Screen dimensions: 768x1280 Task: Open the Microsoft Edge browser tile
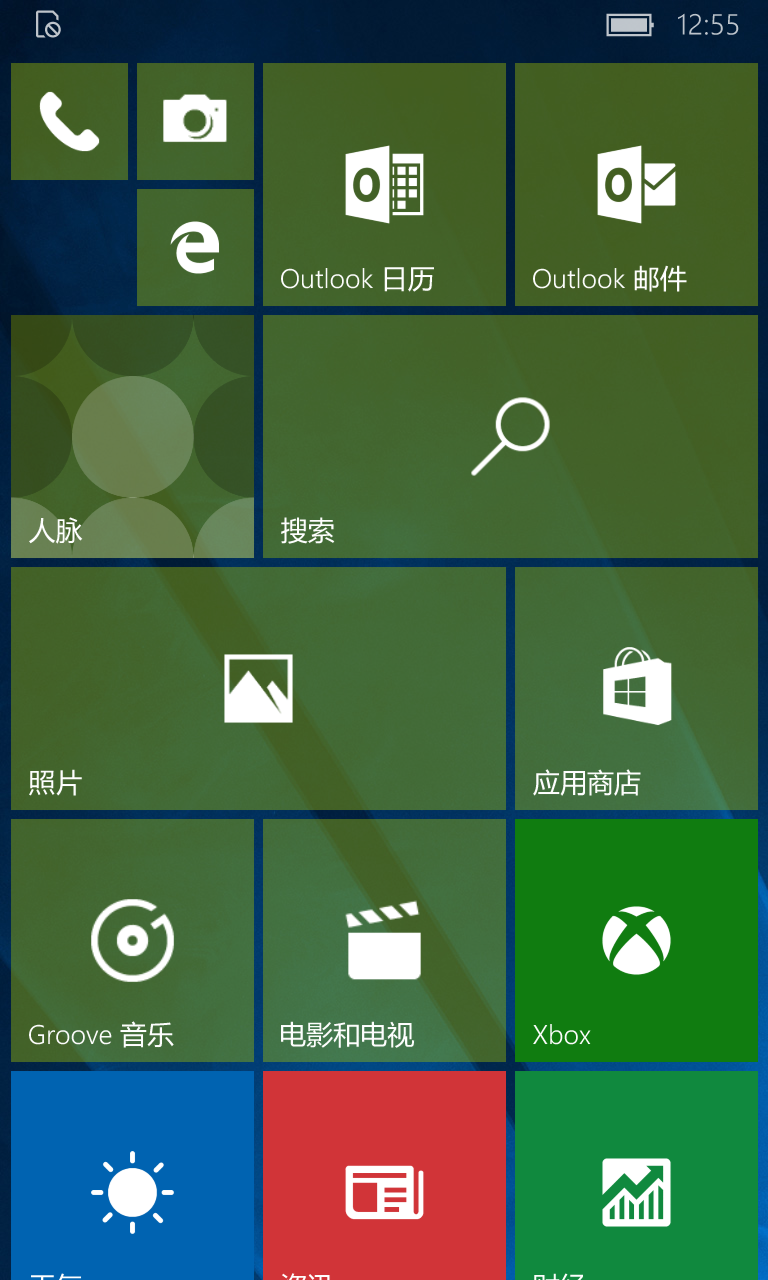pos(195,247)
